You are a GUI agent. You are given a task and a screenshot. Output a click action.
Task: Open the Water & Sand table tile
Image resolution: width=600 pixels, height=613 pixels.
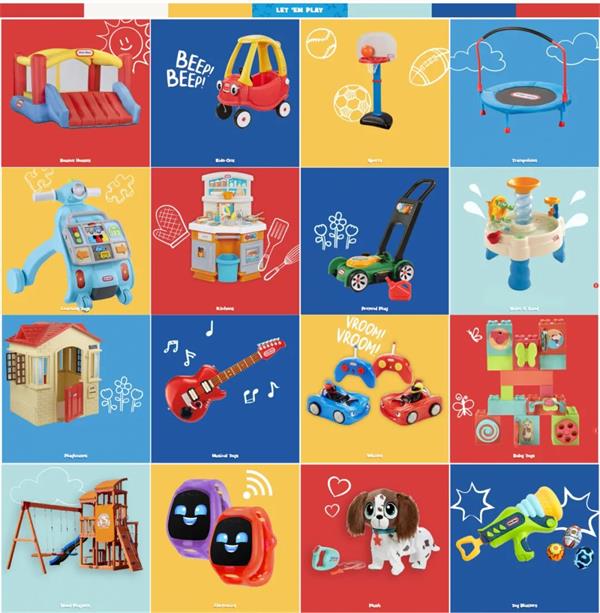point(525,240)
